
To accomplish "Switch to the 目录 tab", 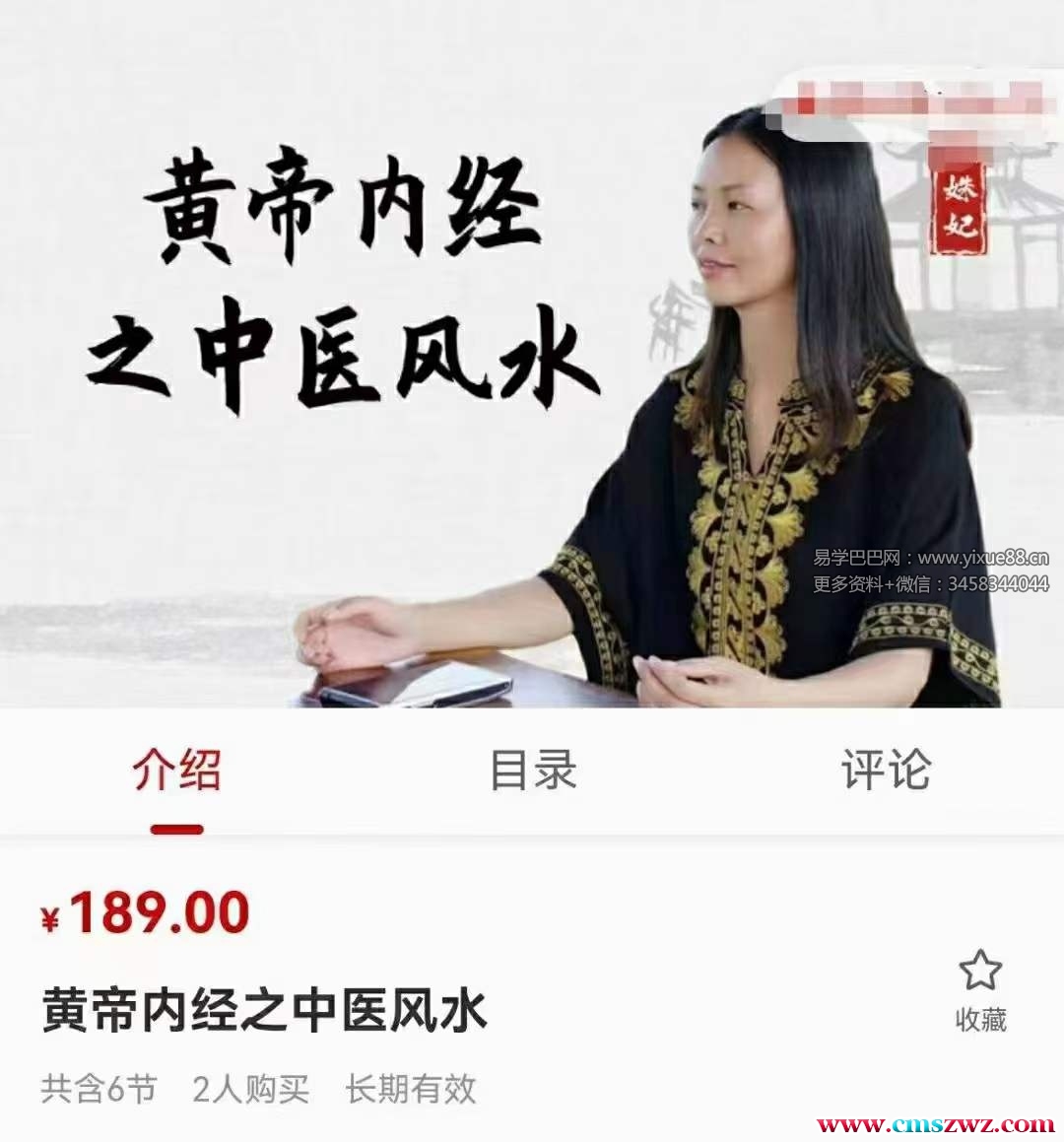I will coord(533,770).
